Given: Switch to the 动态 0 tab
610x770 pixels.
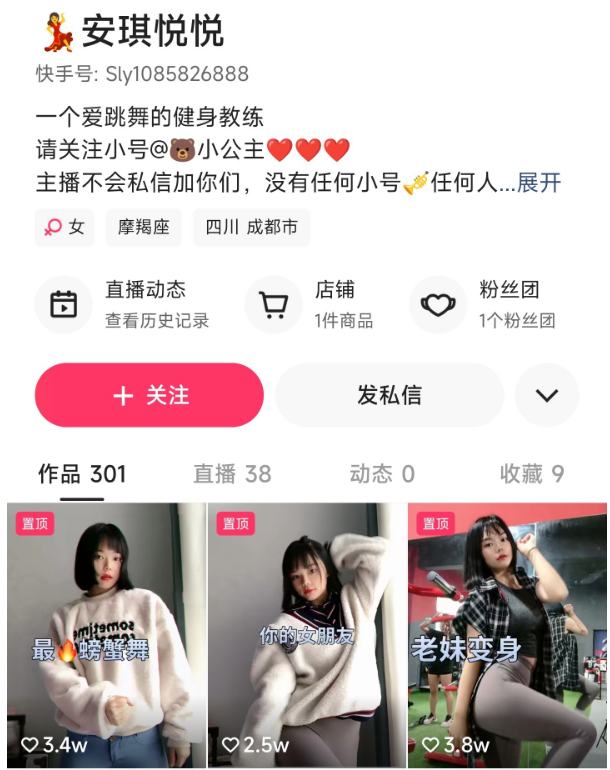Looking at the screenshot, I should pos(382,474).
